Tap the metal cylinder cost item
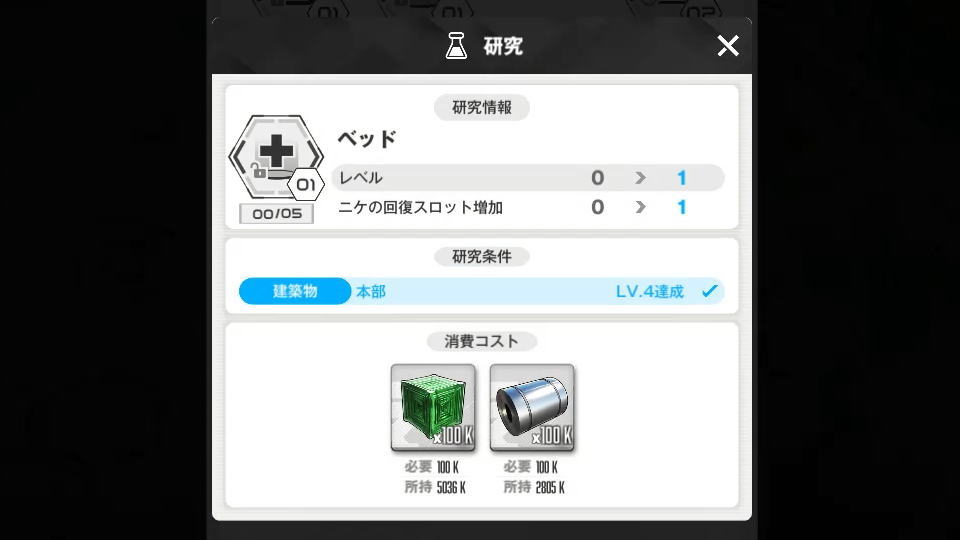Viewport: 960px width, 540px height. coord(532,407)
